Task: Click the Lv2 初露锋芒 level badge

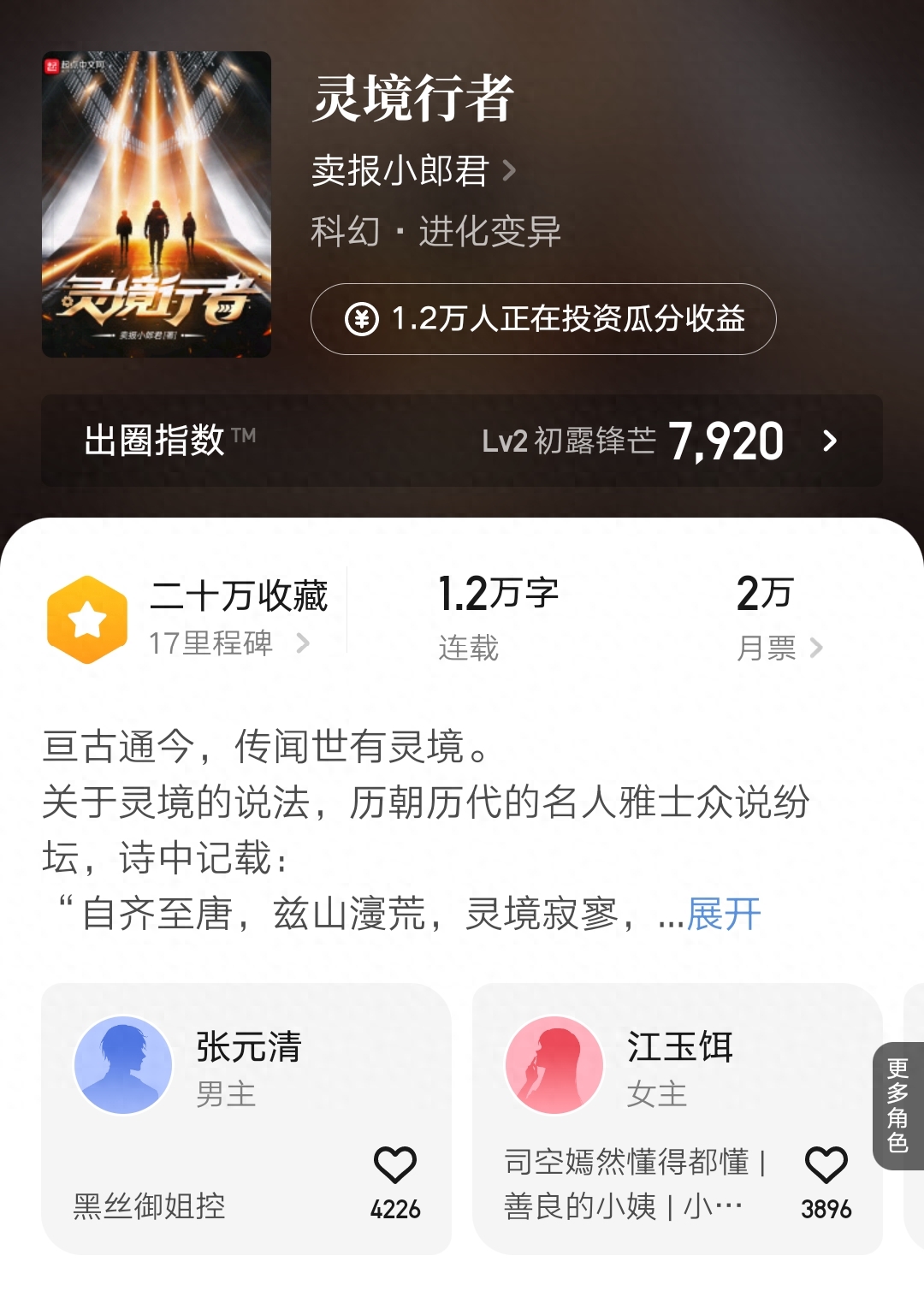Action: point(568,441)
